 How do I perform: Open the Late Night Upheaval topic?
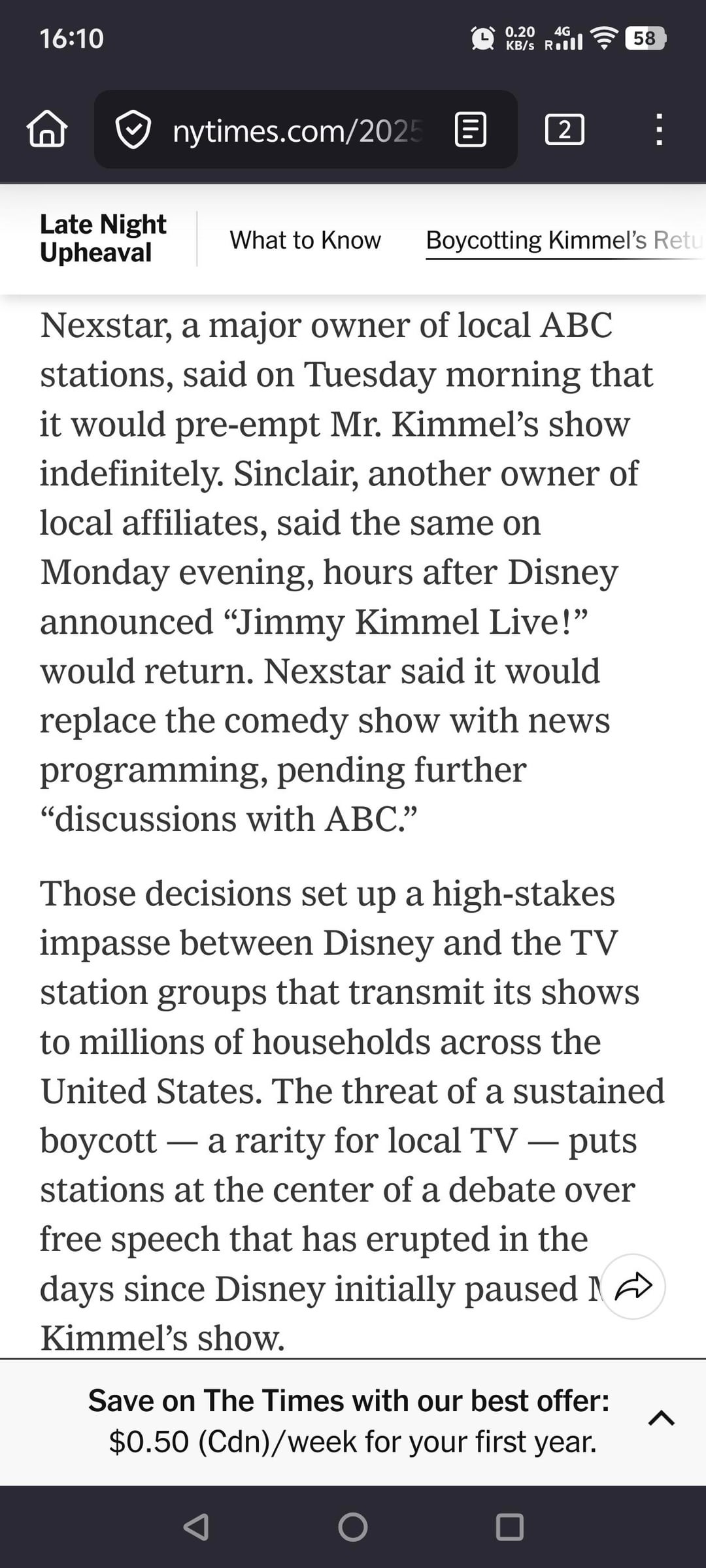(103, 238)
